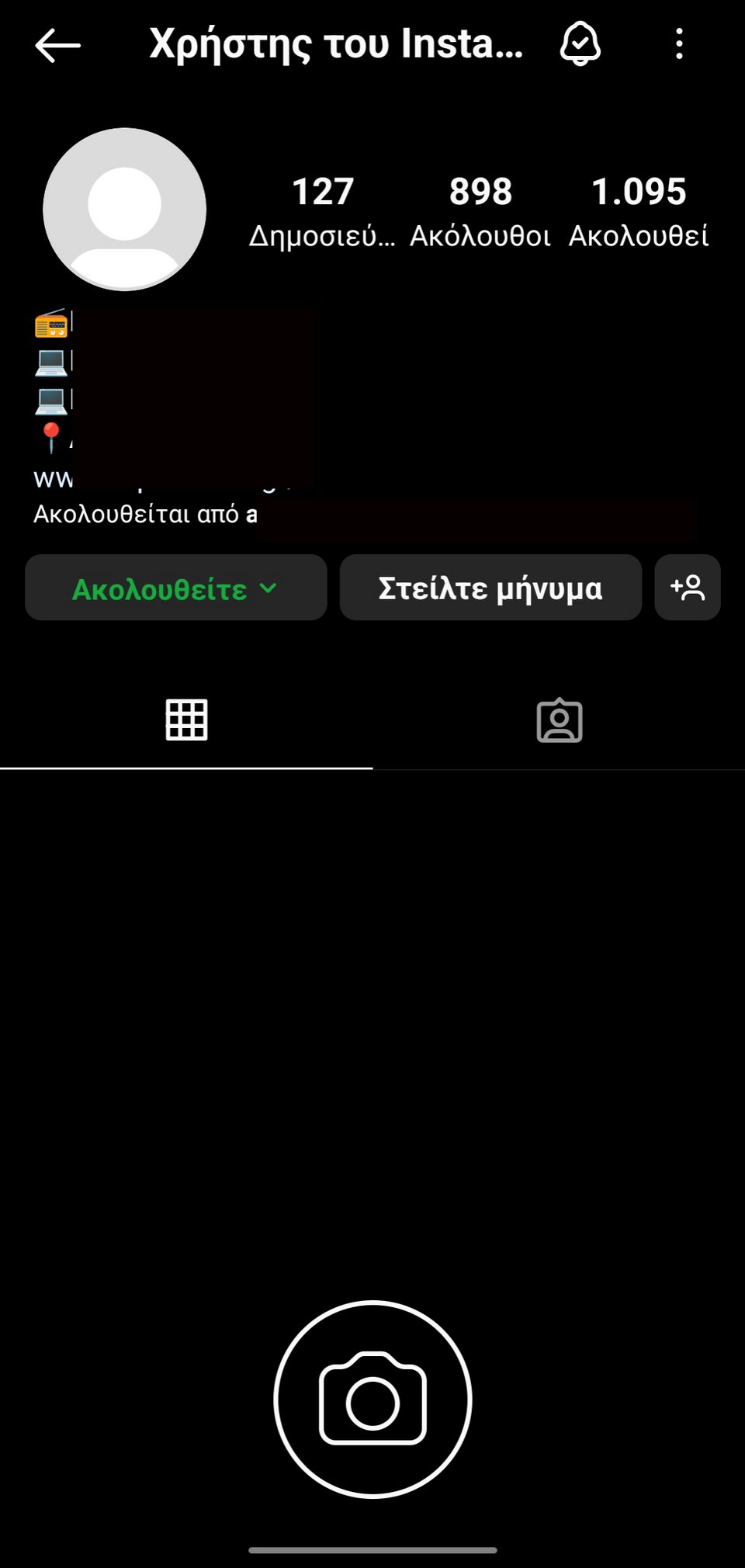Tap the Στείλτε μήνυμα button
745x1568 pixels.
coord(490,588)
